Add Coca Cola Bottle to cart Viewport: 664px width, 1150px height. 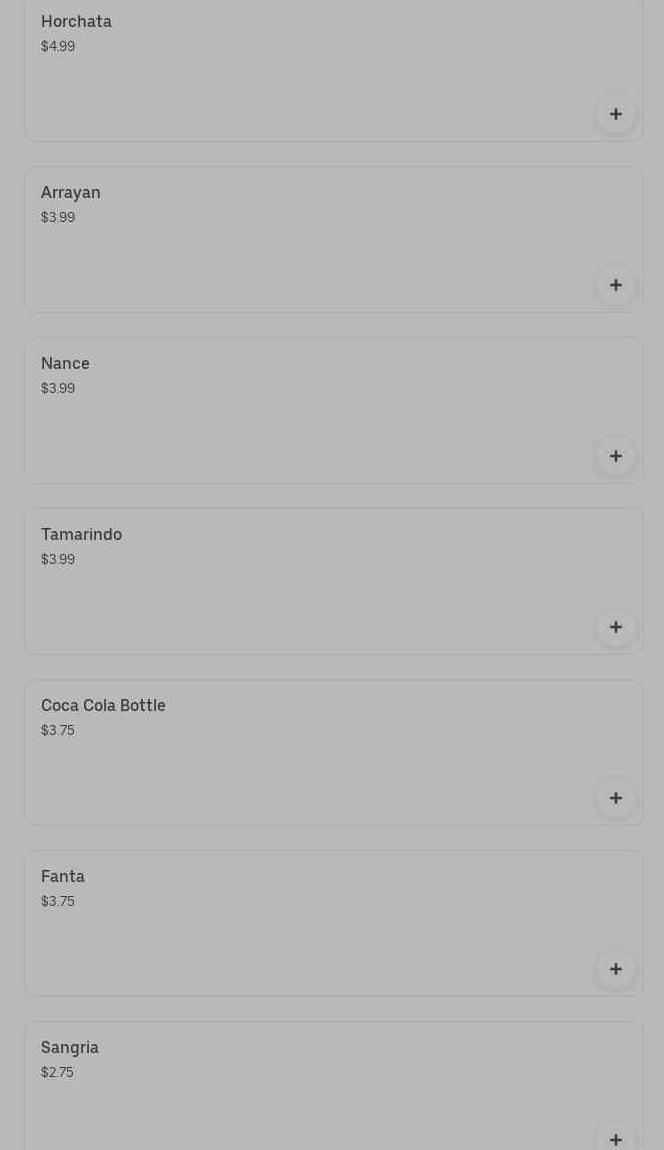point(616,798)
